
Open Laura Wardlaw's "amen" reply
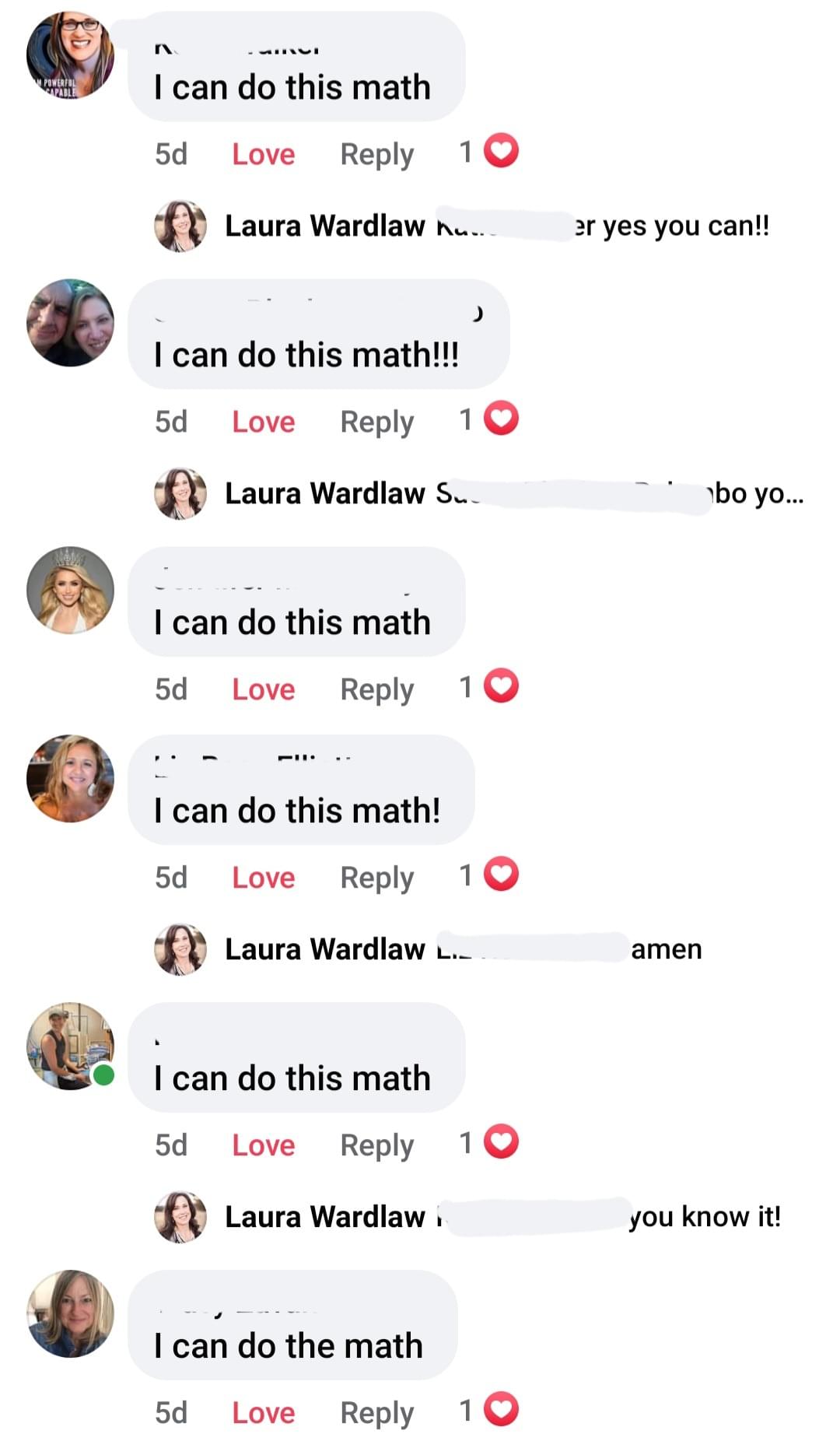pyautogui.click(x=666, y=949)
